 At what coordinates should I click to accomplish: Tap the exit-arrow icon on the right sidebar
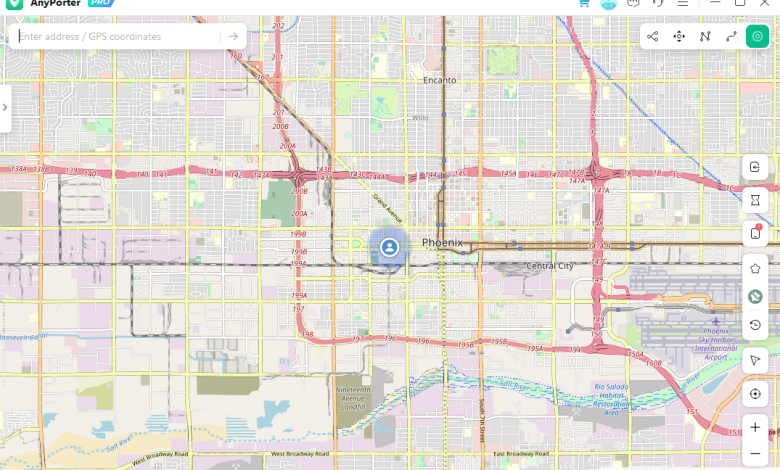pyautogui.click(x=755, y=167)
